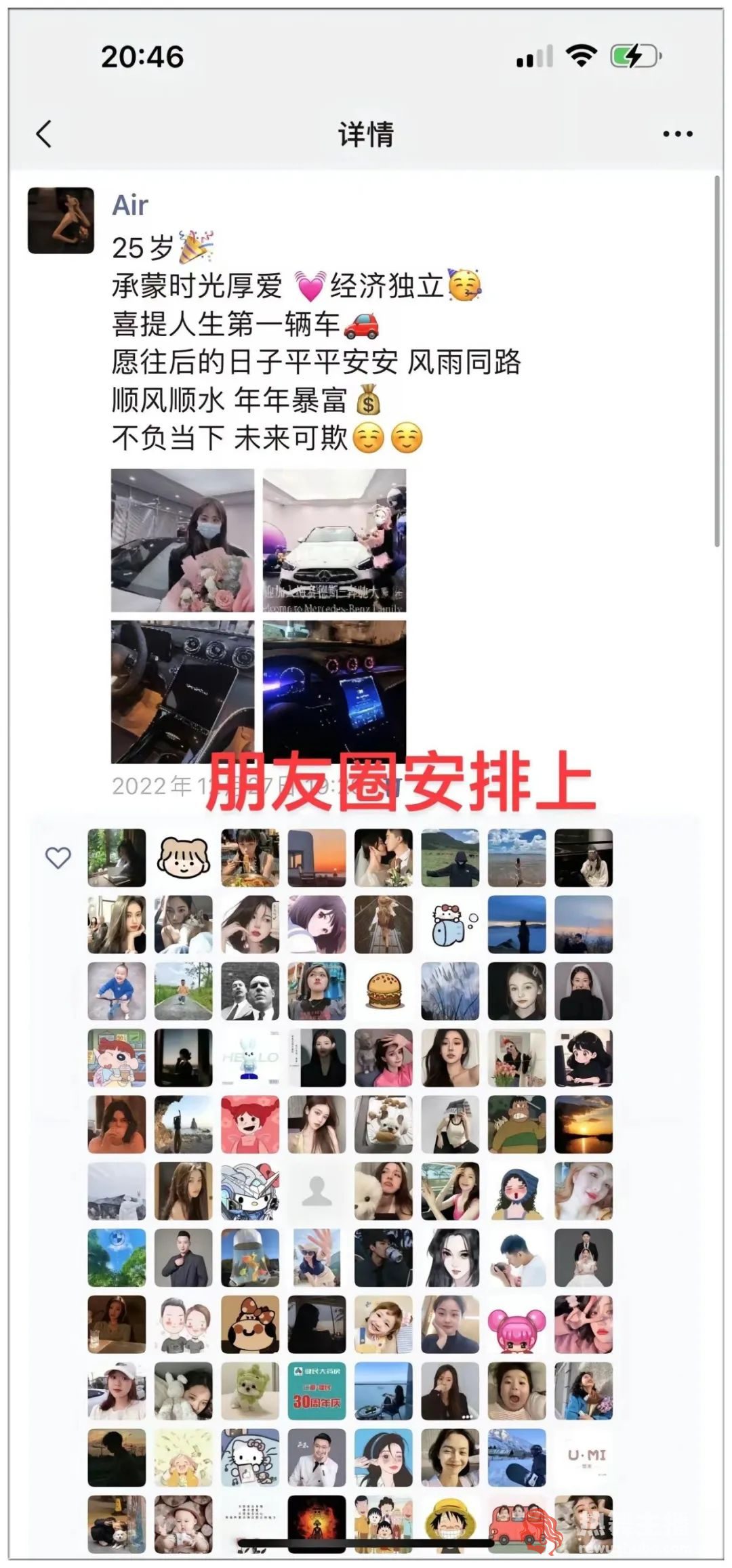Open the BMW logo sky avatar
This screenshot has height=1568, width=732.
(117, 1258)
